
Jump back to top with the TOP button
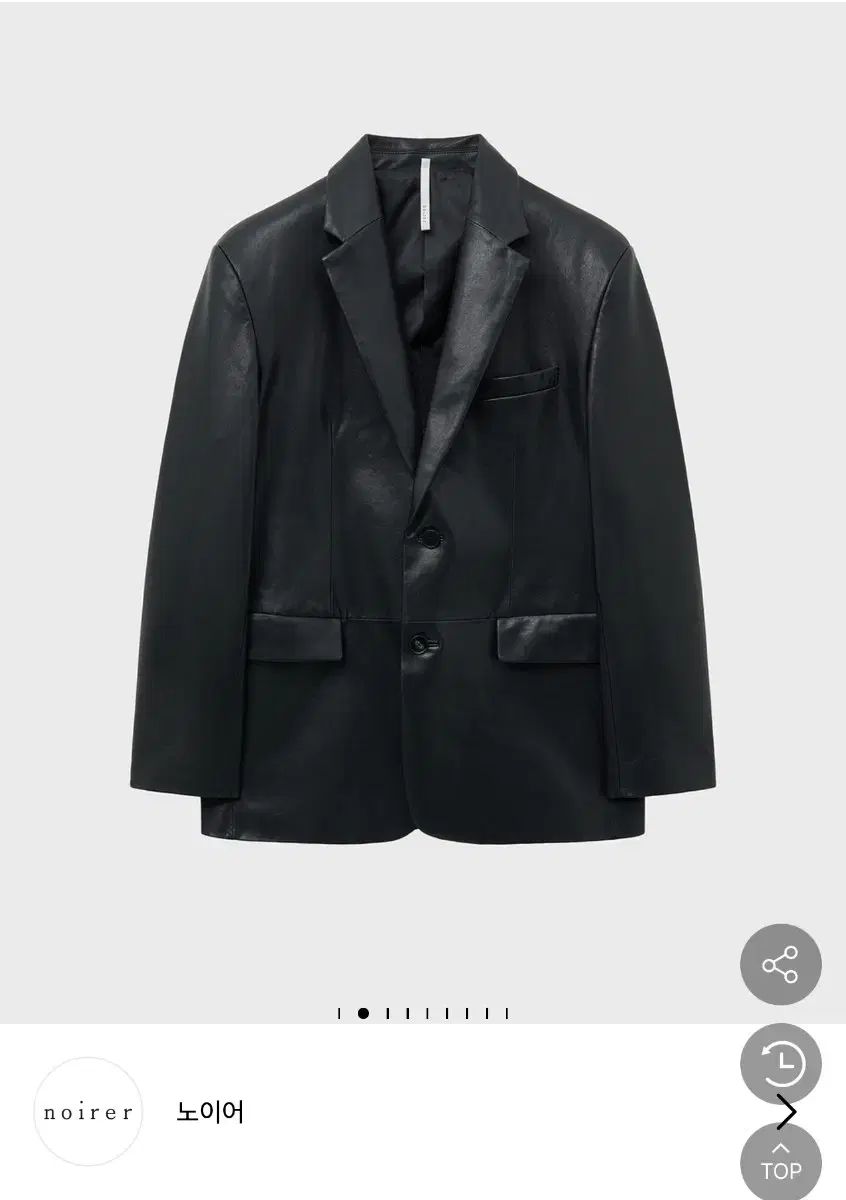pyautogui.click(x=780, y=1163)
